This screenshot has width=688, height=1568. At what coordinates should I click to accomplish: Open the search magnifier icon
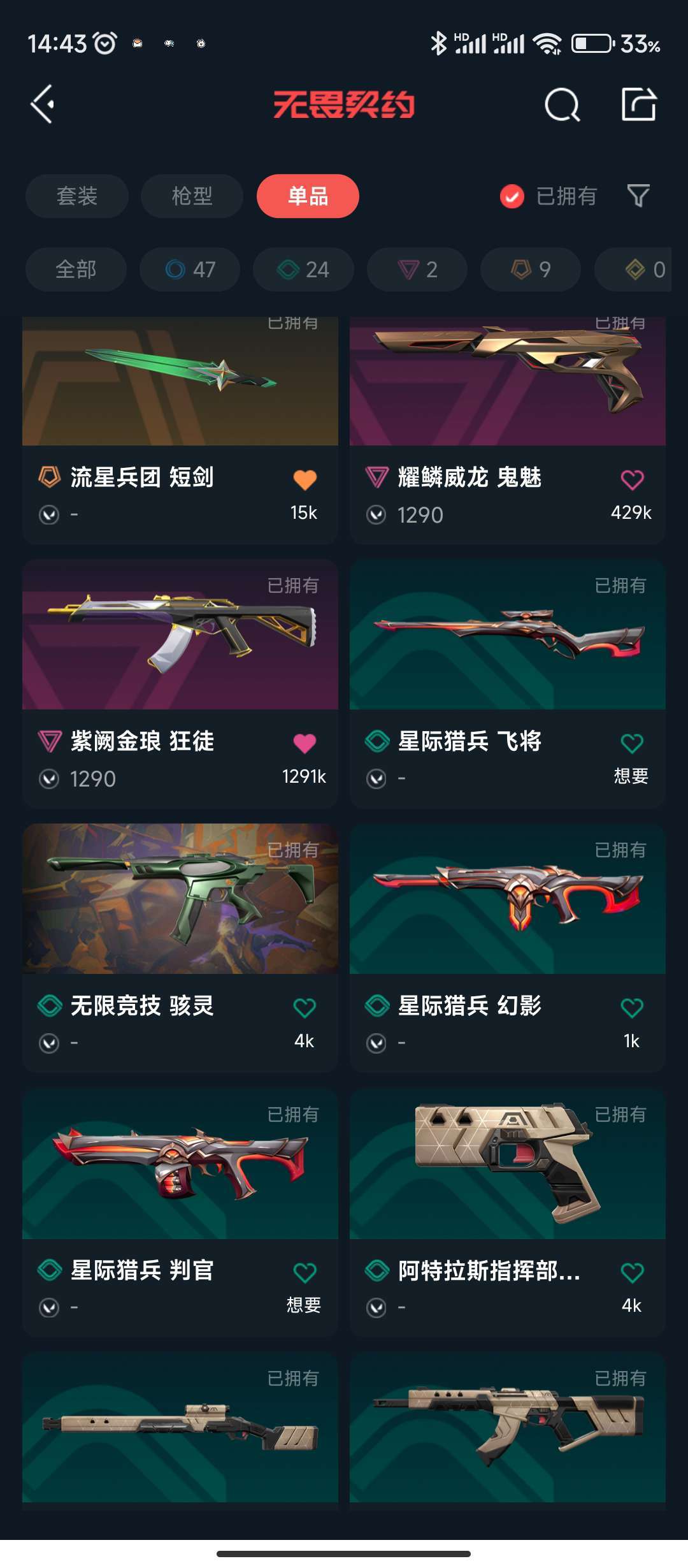pos(562,105)
